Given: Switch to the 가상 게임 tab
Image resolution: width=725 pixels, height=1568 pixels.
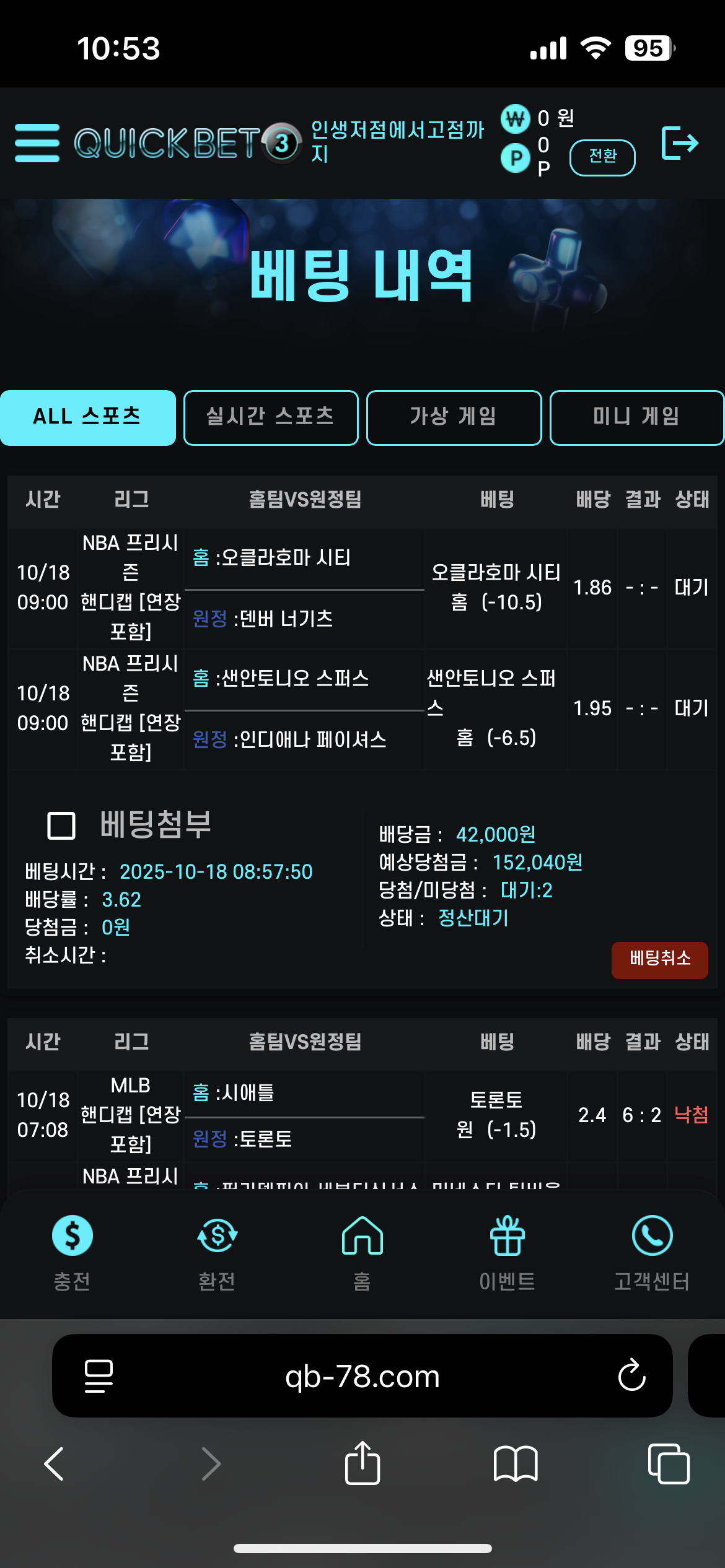Looking at the screenshot, I should pos(454,417).
